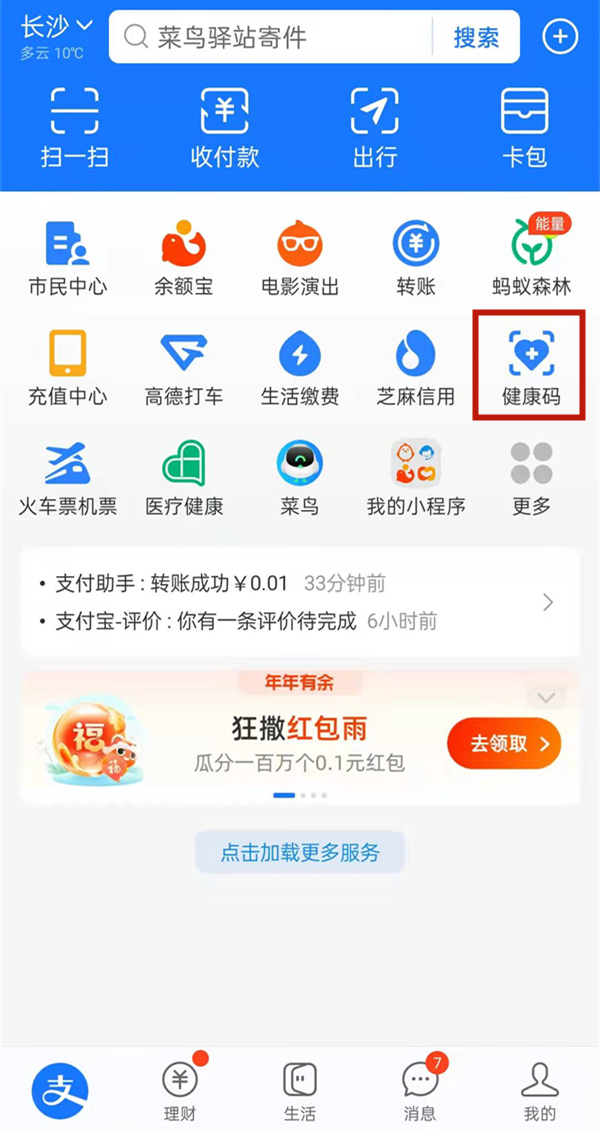The height and width of the screenshot is (1130, 600).
Task: Switch to the 理财 tab
Action: coord(180,1090)
